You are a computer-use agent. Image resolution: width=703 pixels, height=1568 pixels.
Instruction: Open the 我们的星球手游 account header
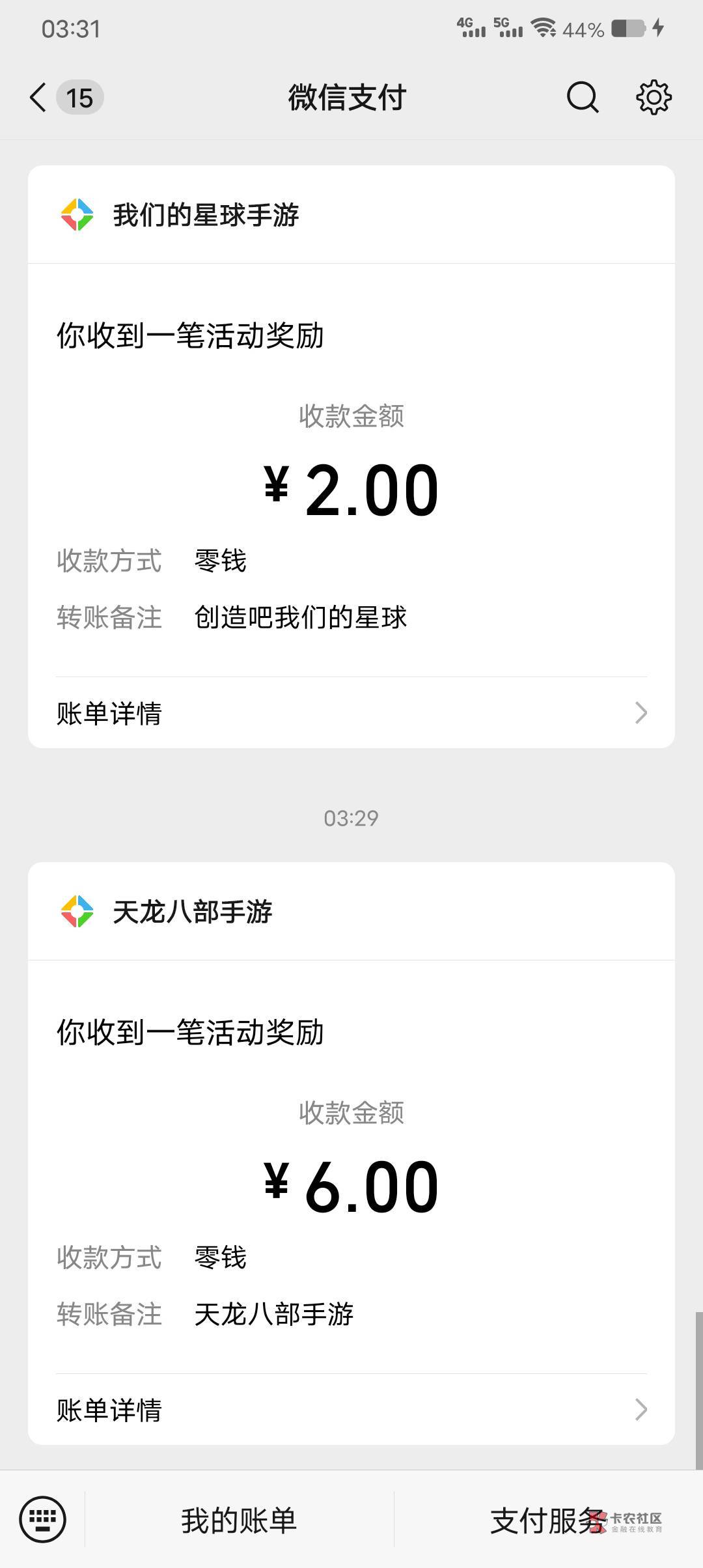coord(351,215)
